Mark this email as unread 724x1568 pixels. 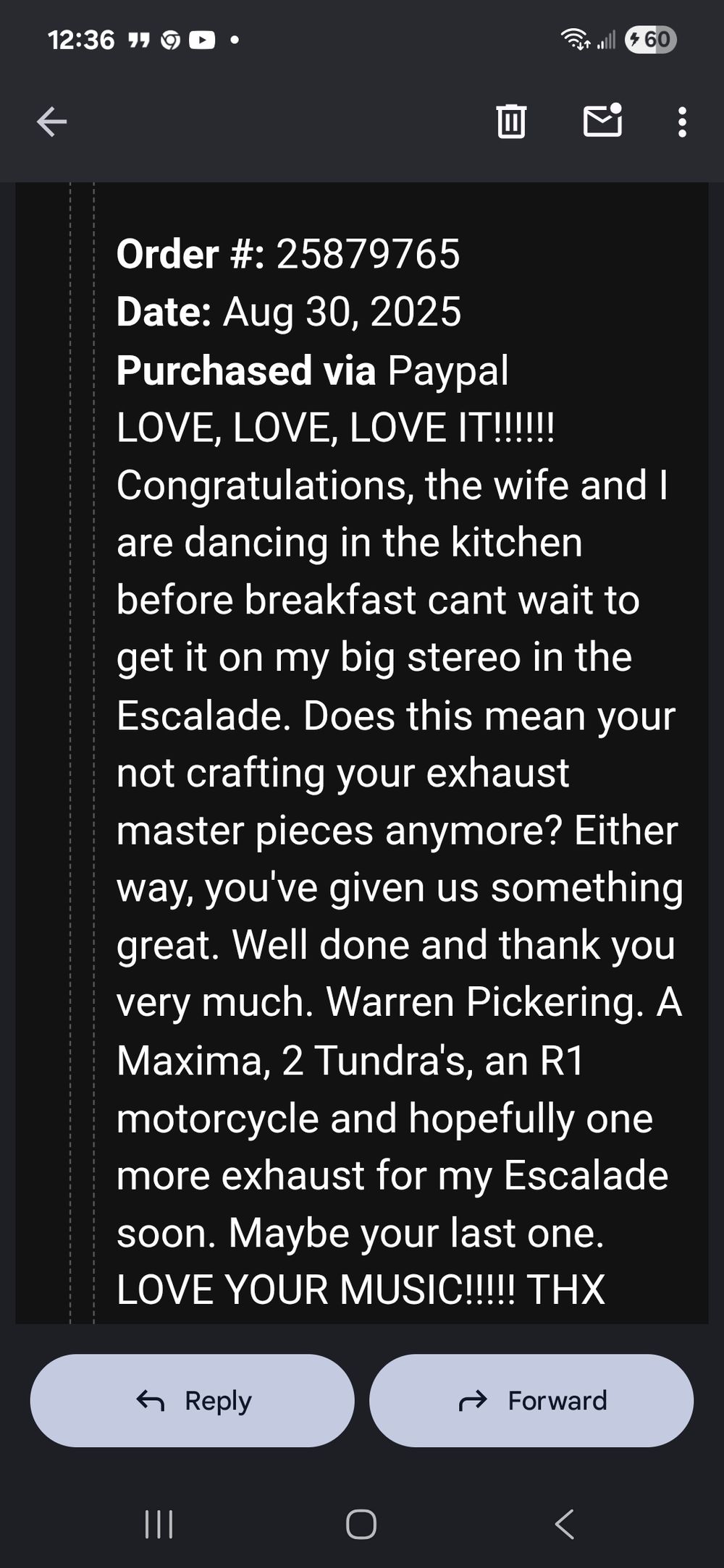(603, 120)
